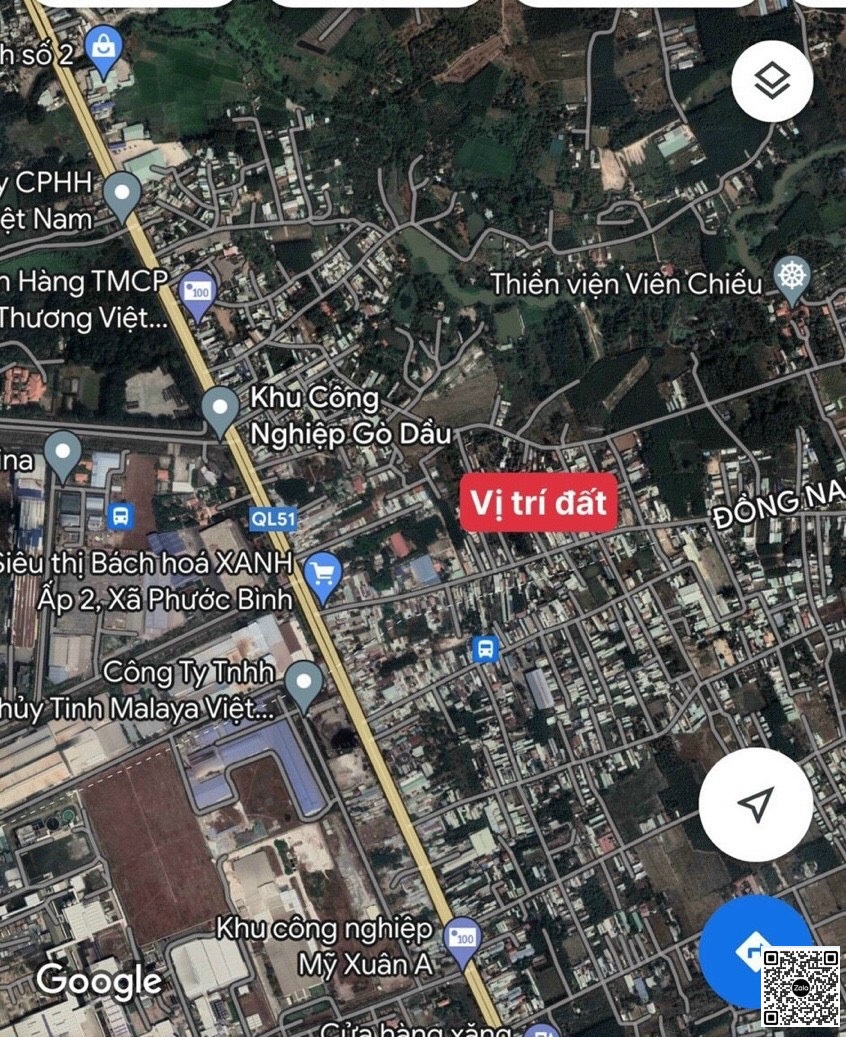
Task: Select the Khu công nghiệp Mỹ Xuân A pin
Action: pyautogui.click(x=462, y=940)
